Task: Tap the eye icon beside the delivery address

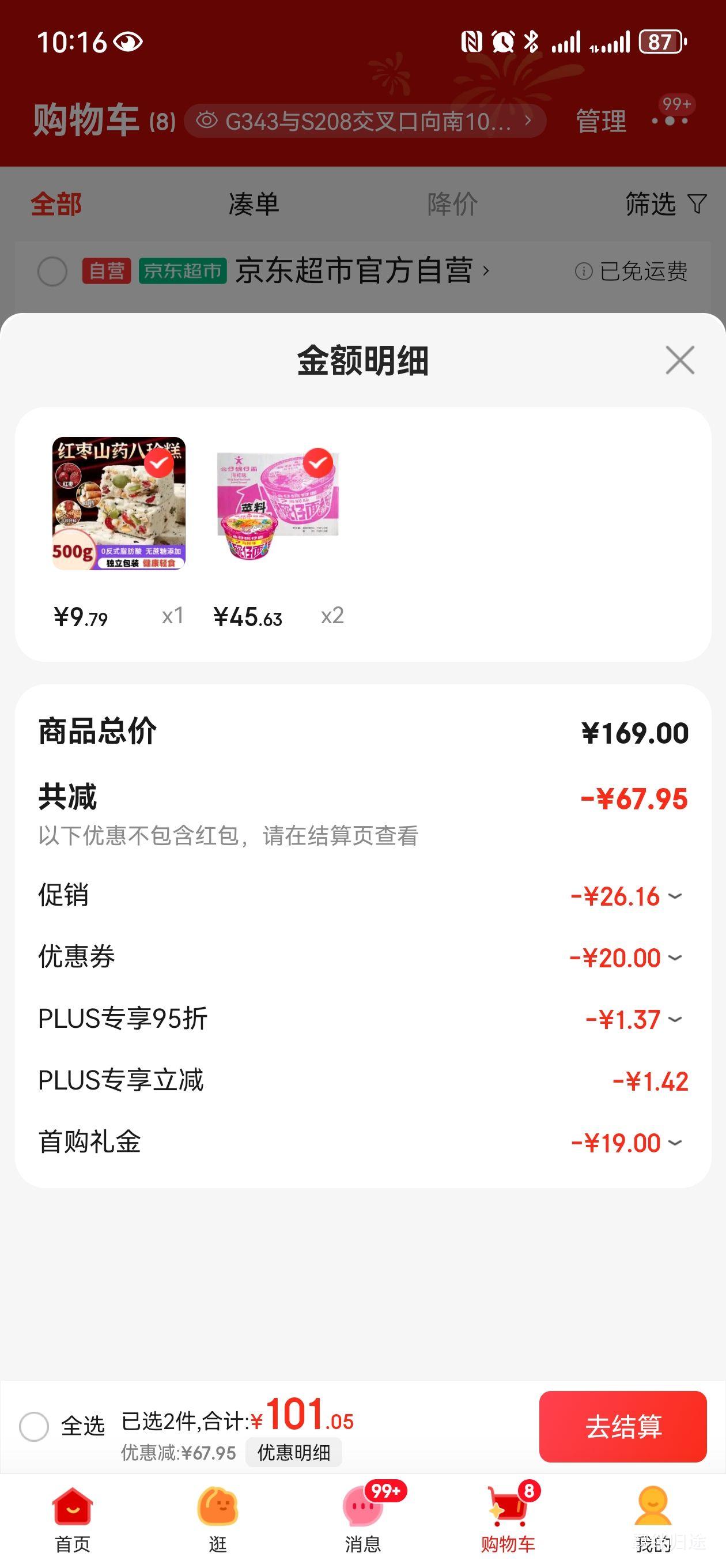Action: click(x=207, y=119)
